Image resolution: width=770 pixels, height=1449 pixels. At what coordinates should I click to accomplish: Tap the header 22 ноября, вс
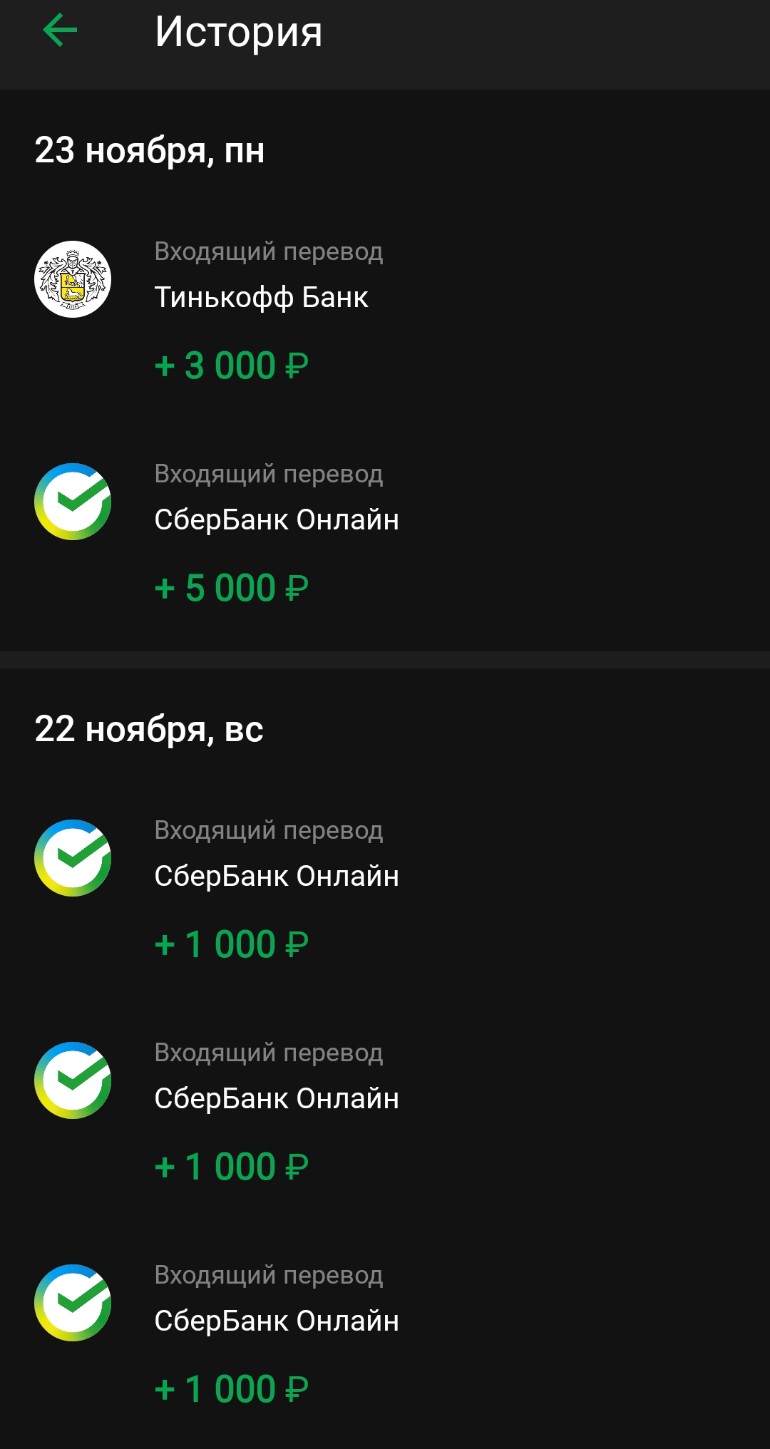pyautogui.click(x=148, y=730)
